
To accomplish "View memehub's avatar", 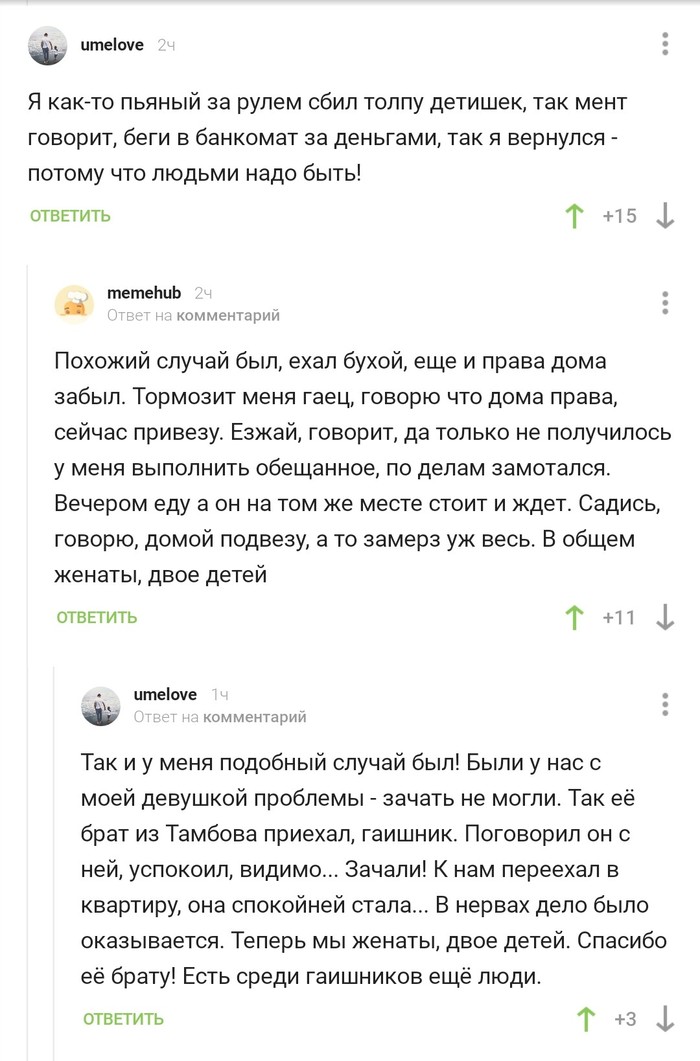I will (74, 304).
